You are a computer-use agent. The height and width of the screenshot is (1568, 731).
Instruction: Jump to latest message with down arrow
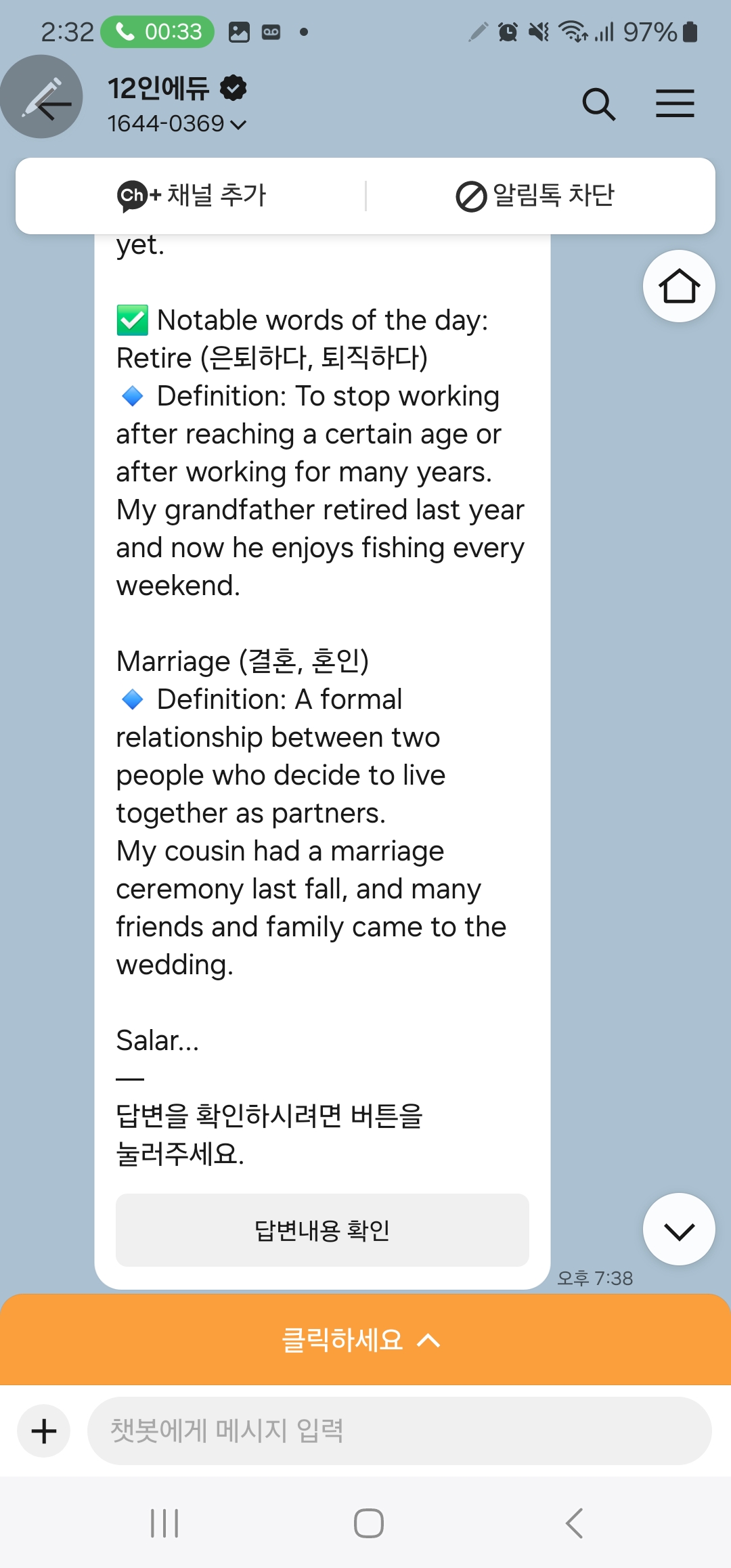[x=679, y=1229]
